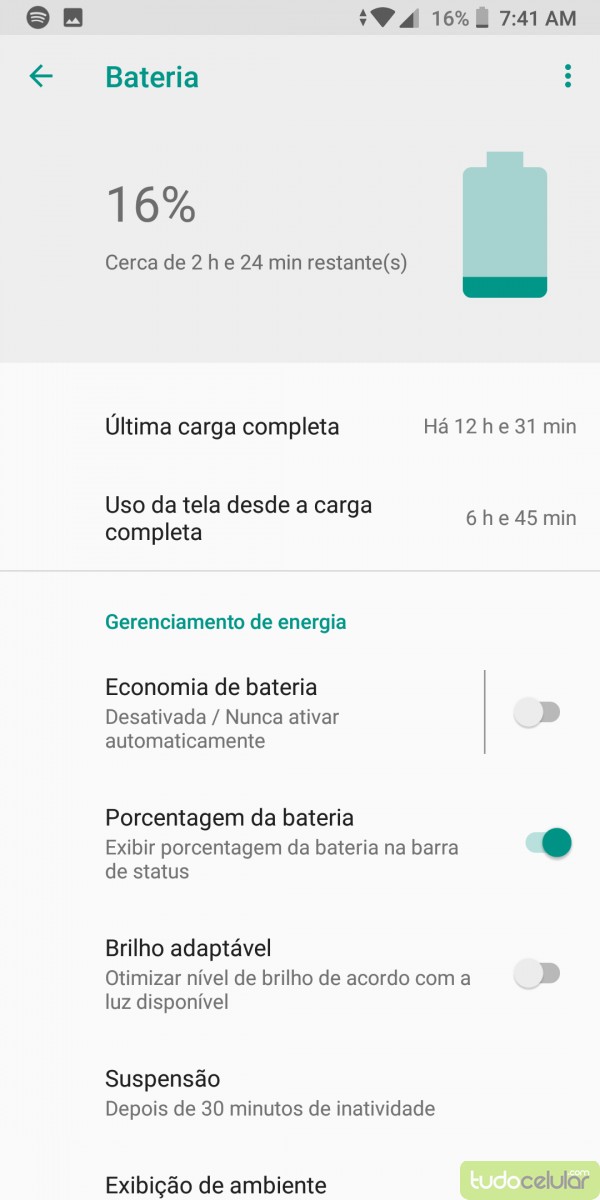Screen dimensions: 600x1200
Task: Turn on the Economia de bateria switch
Action: point(537,713)
